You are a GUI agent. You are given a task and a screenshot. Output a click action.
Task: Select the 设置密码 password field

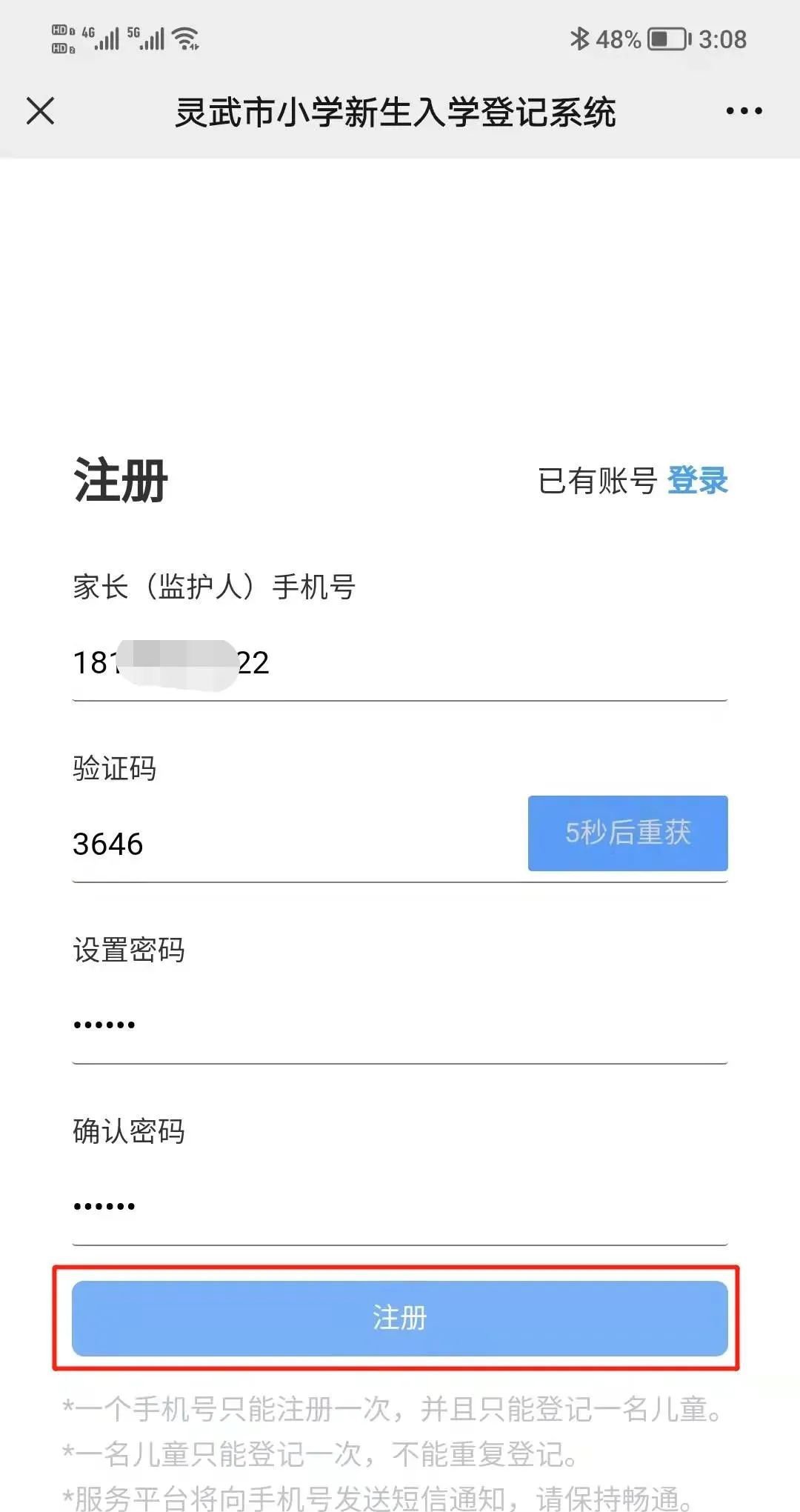[400, 1026]
